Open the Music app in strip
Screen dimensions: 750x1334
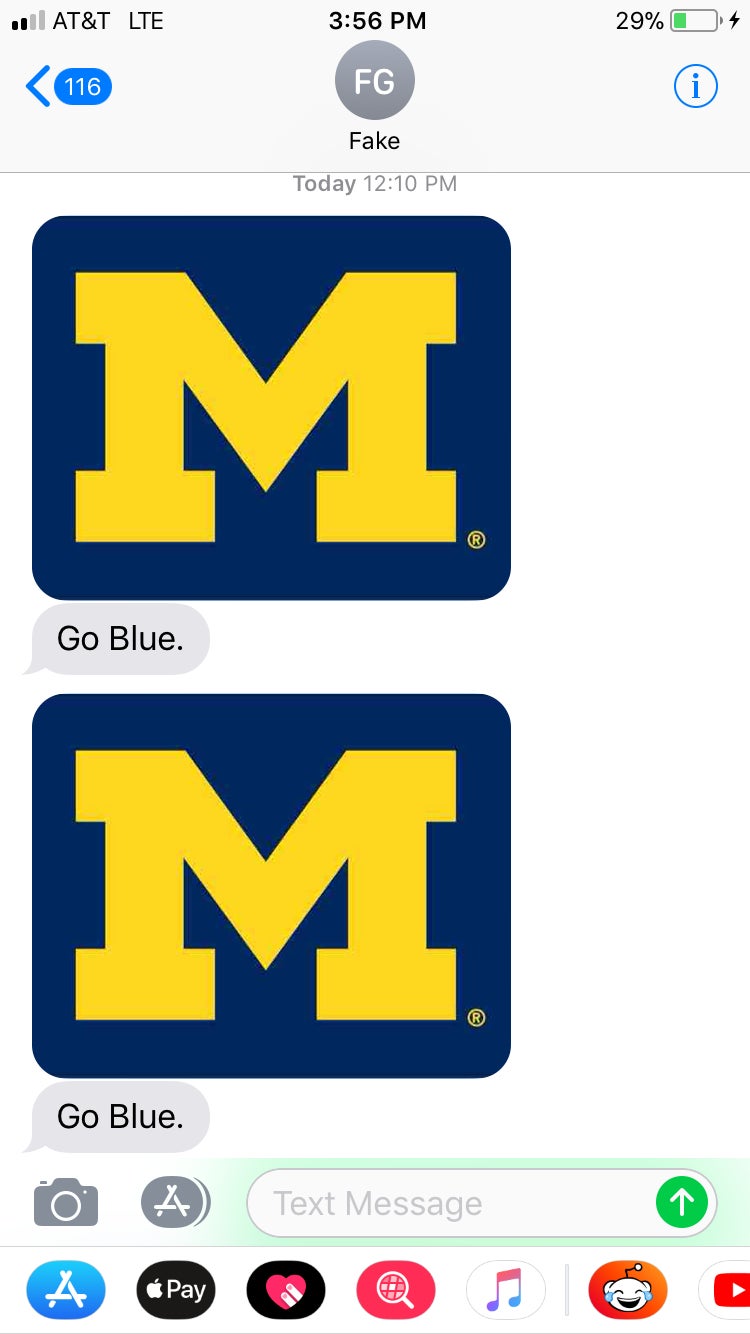pyautogui.click(x=505, y=1290)
